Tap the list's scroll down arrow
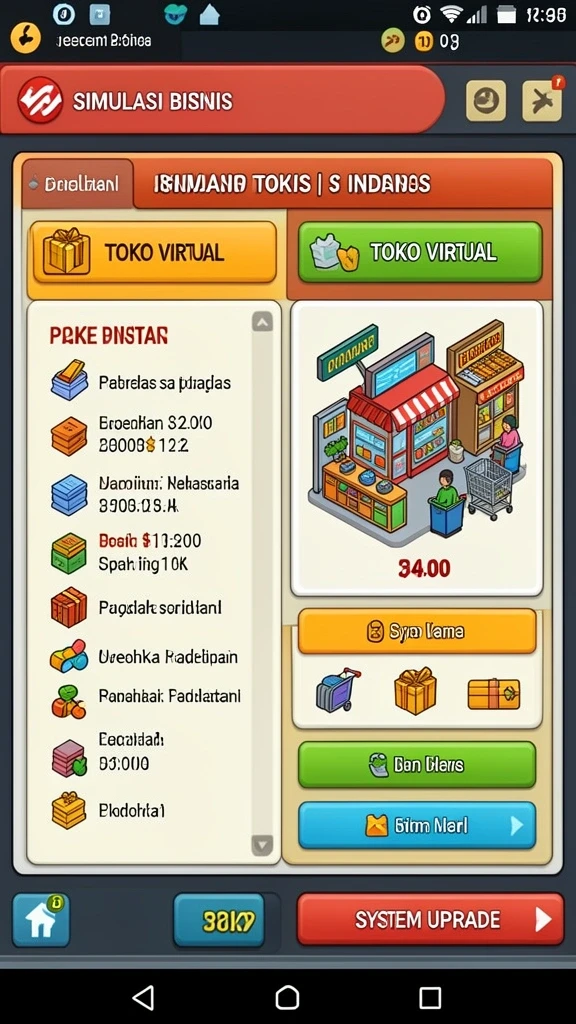This screenshot has width=576, height=1024. pyautogui.click(x=263, y=844)
